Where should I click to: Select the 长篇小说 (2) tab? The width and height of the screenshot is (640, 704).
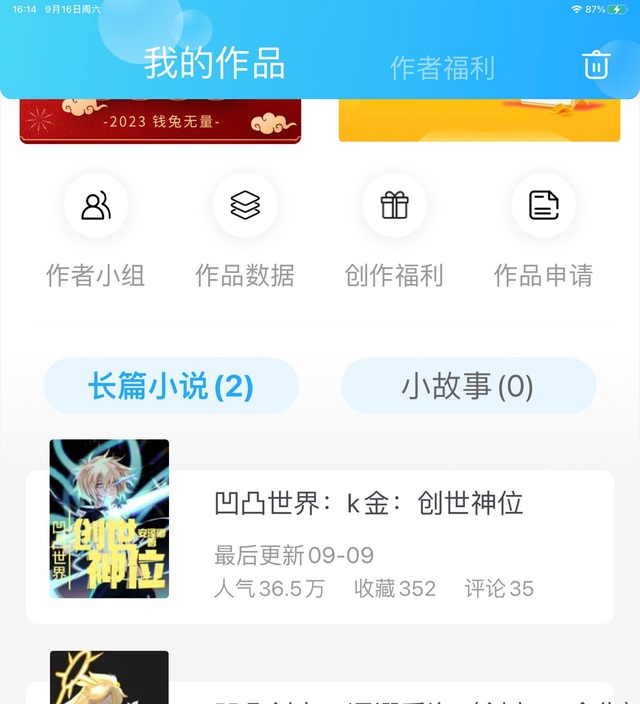tap(171, 386)
